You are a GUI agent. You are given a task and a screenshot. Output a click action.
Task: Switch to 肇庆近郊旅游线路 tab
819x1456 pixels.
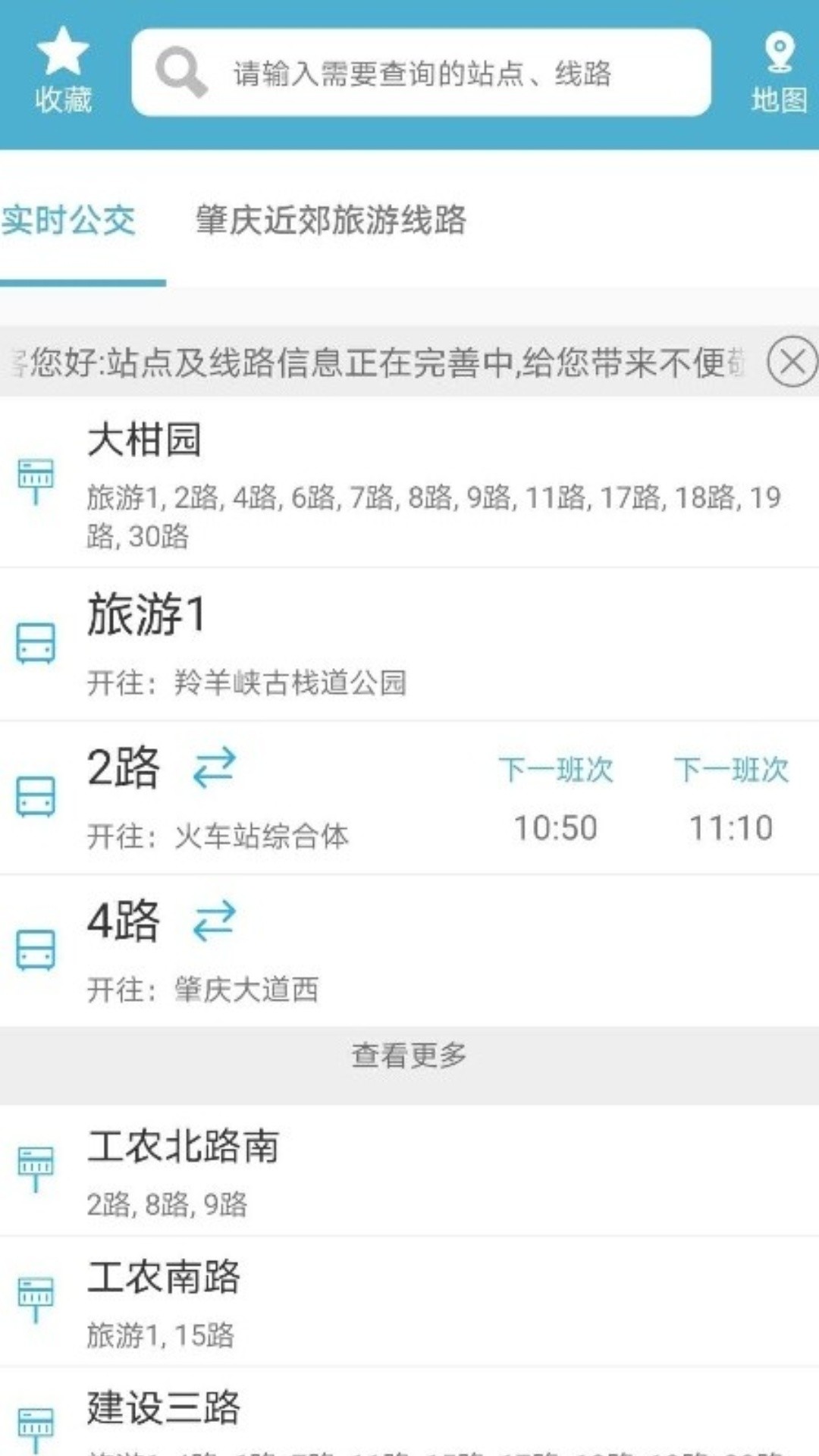point(330,220)
